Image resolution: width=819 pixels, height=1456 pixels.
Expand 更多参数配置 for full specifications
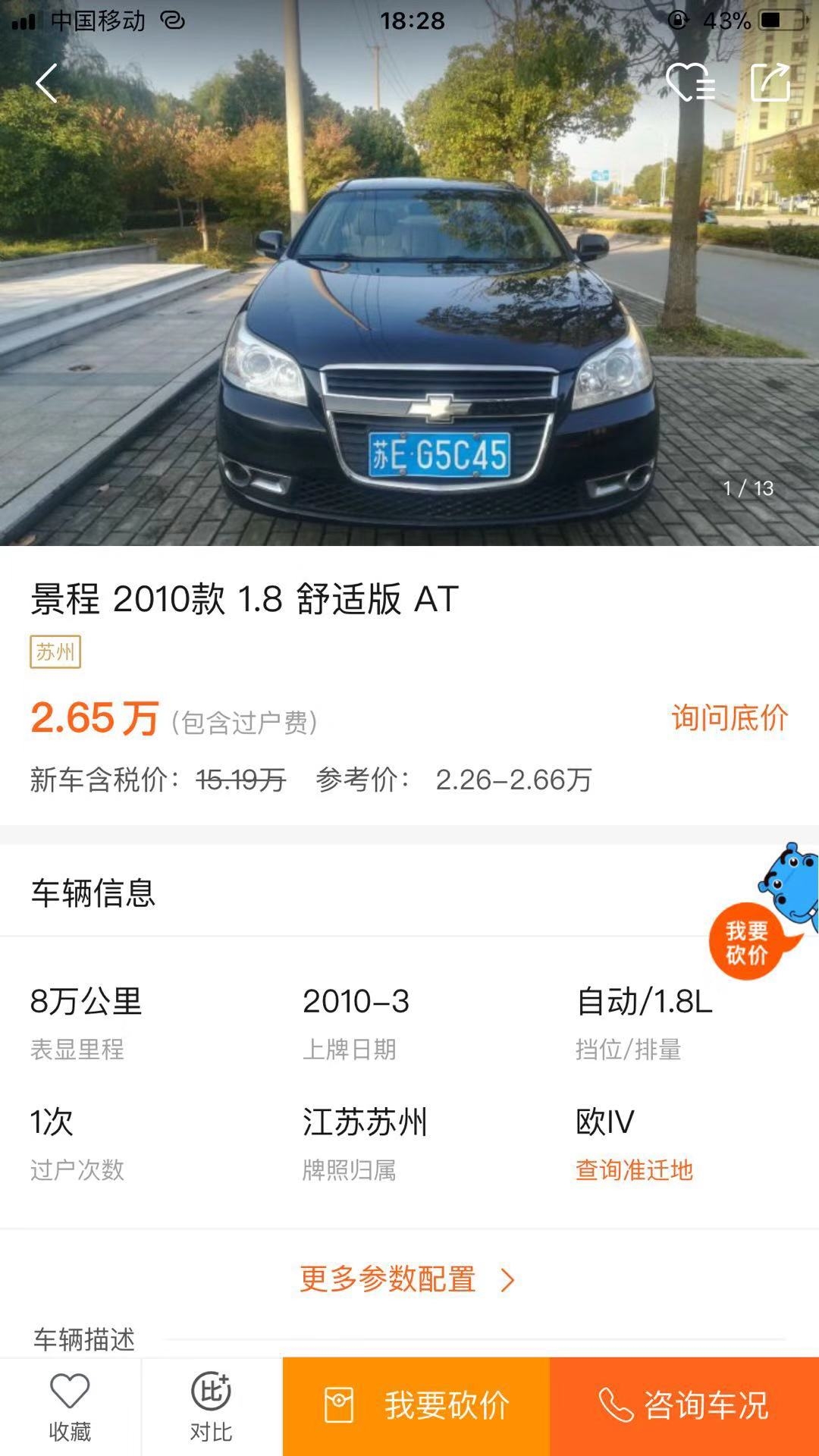[388, 1279]
